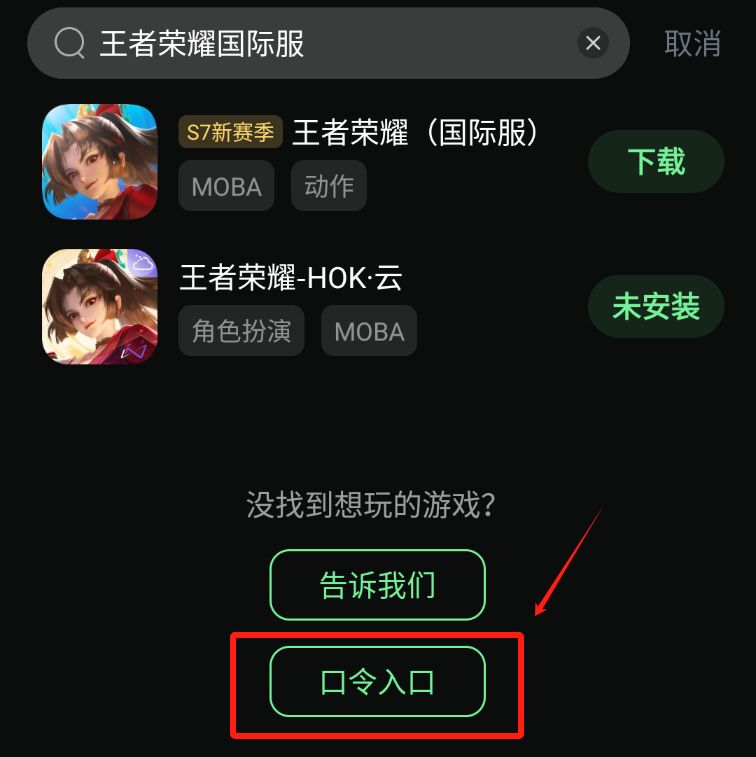
Task: Tap the 未安装 install status button
Action: tap(656, 307)
